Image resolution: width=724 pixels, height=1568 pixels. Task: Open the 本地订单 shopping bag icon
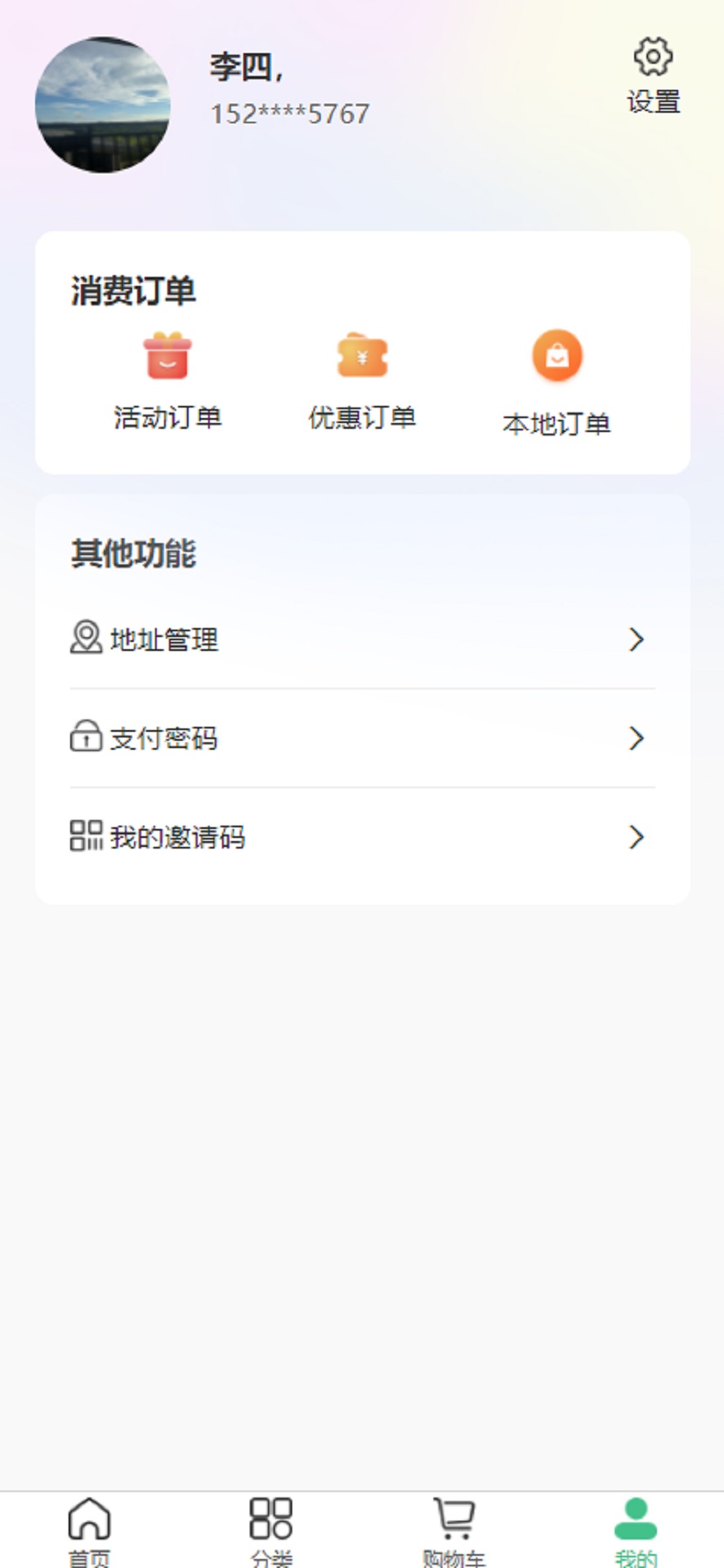point(557,355)
